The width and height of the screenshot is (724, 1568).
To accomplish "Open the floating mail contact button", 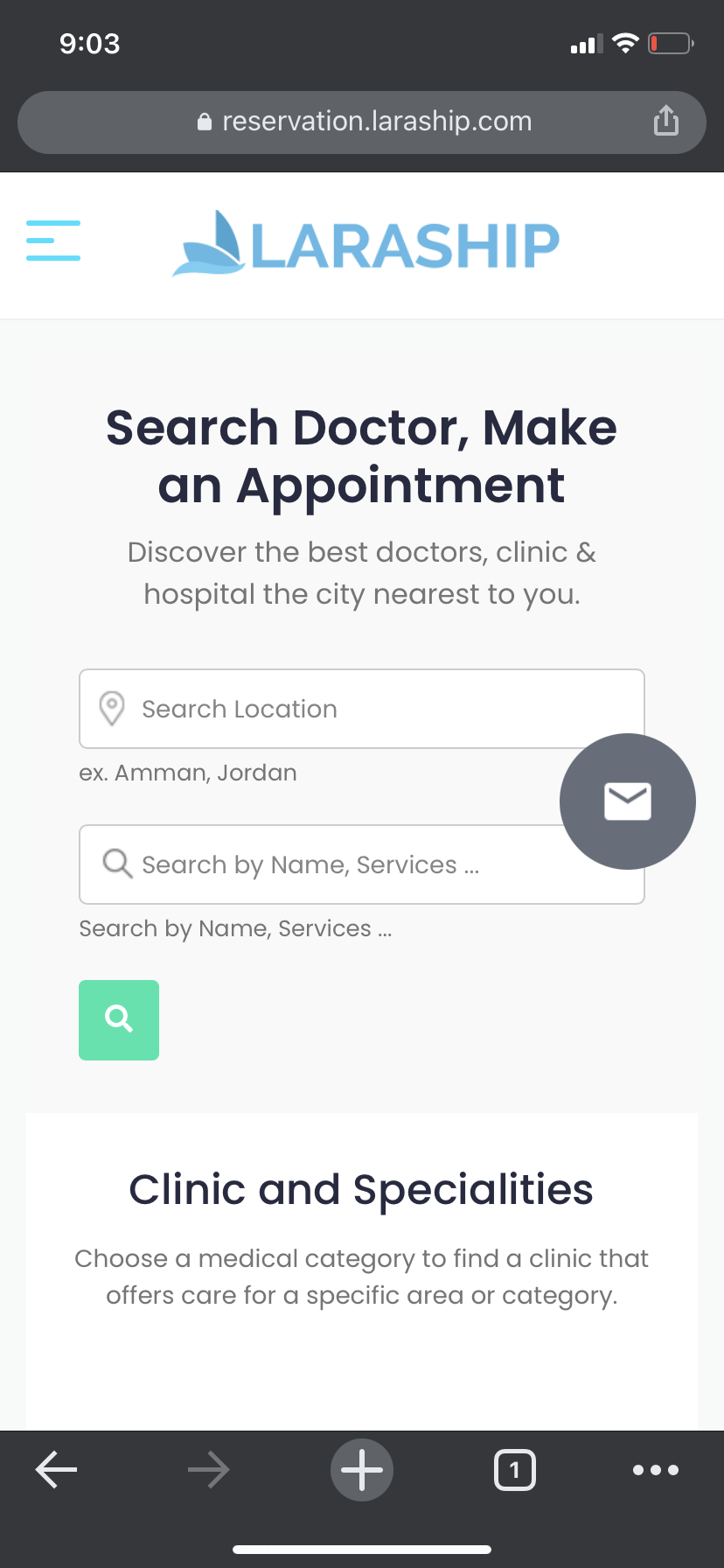I will [x=628, y=801].
